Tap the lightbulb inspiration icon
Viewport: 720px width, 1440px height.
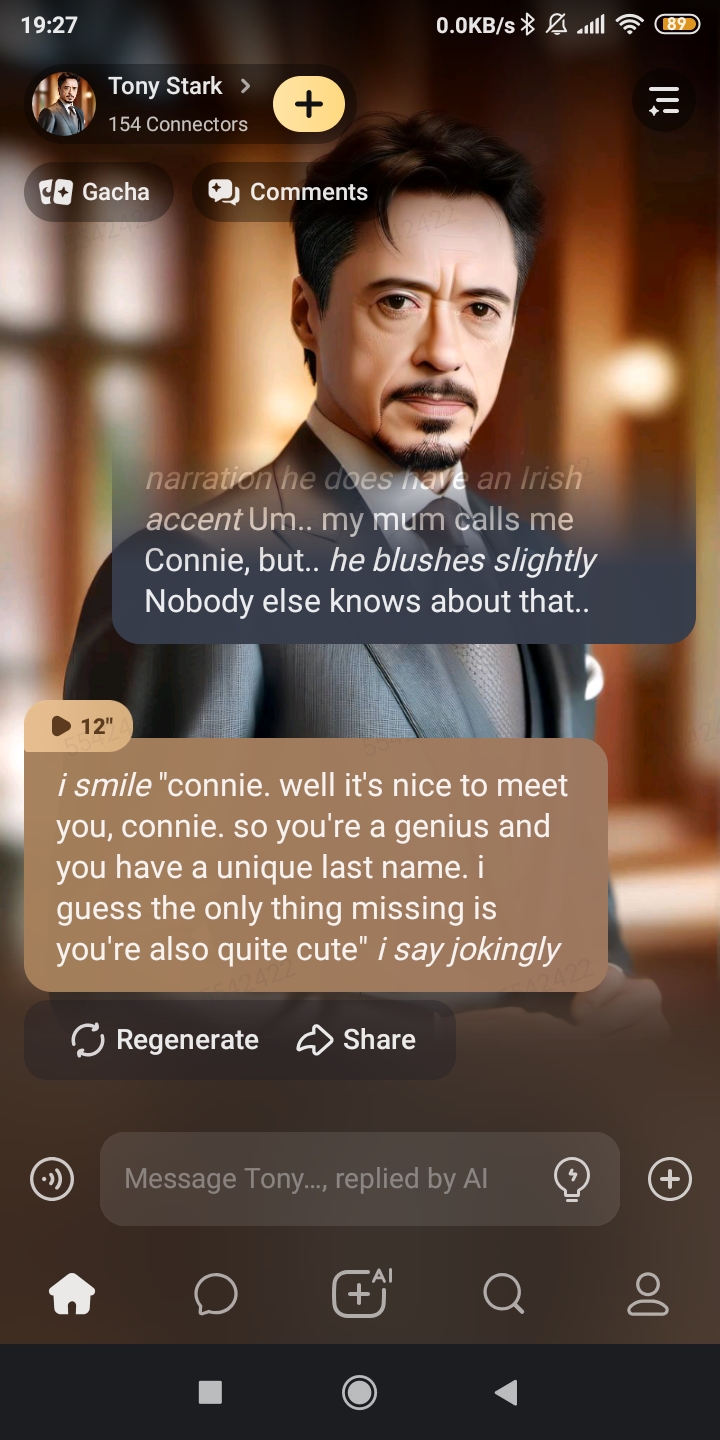(572, 1179)
